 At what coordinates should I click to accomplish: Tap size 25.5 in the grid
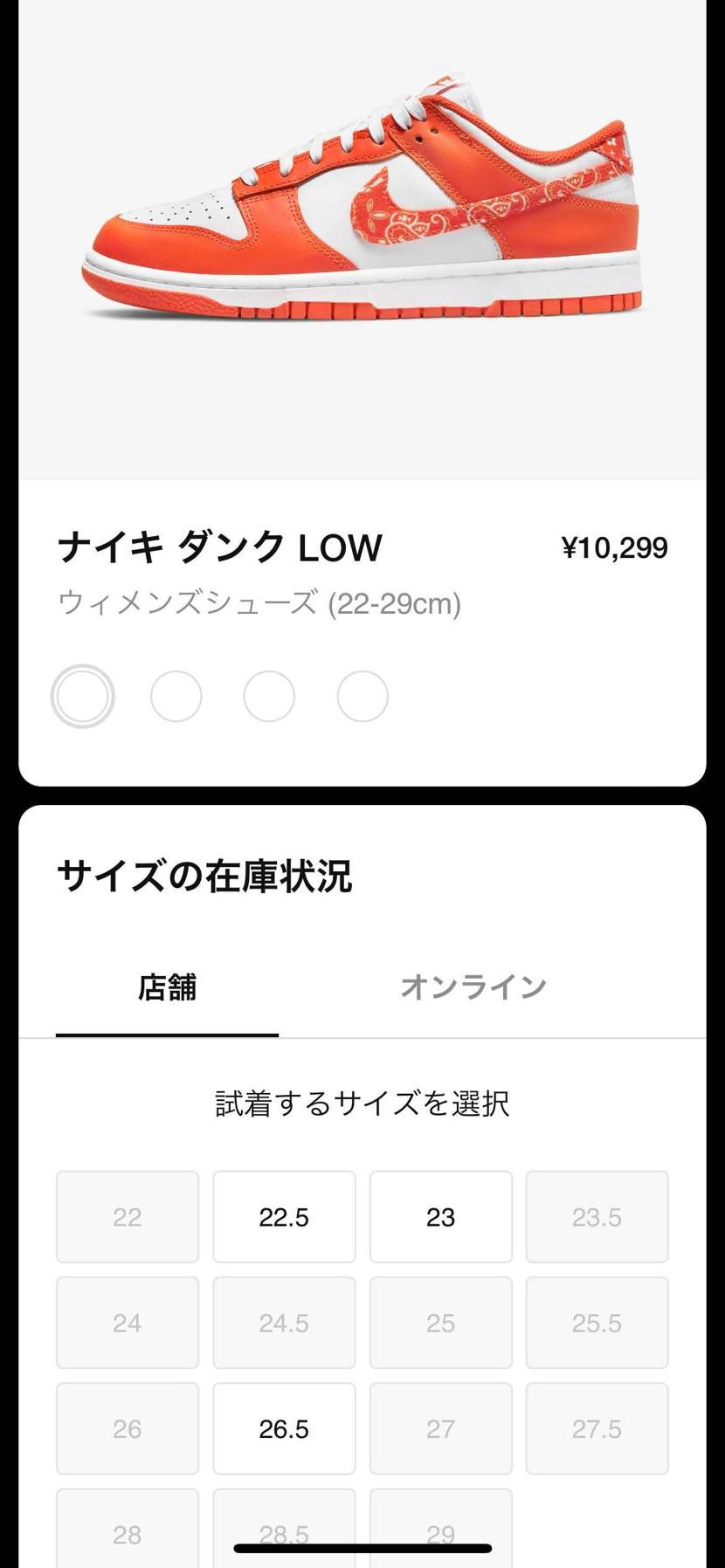[597, 1323]
